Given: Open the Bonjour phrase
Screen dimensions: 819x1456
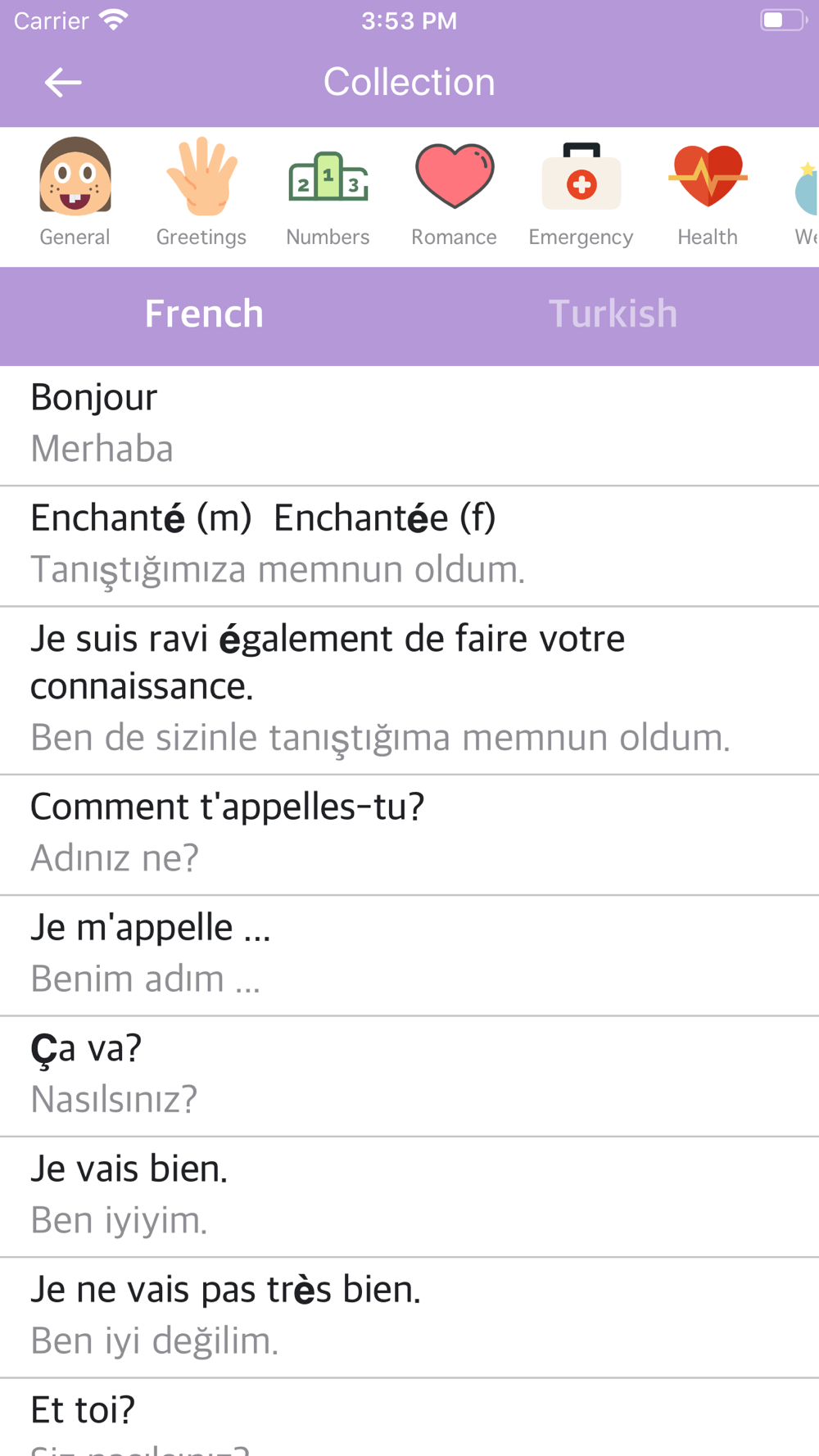Looking at the screenshot, I should click(x=409, y=426).
